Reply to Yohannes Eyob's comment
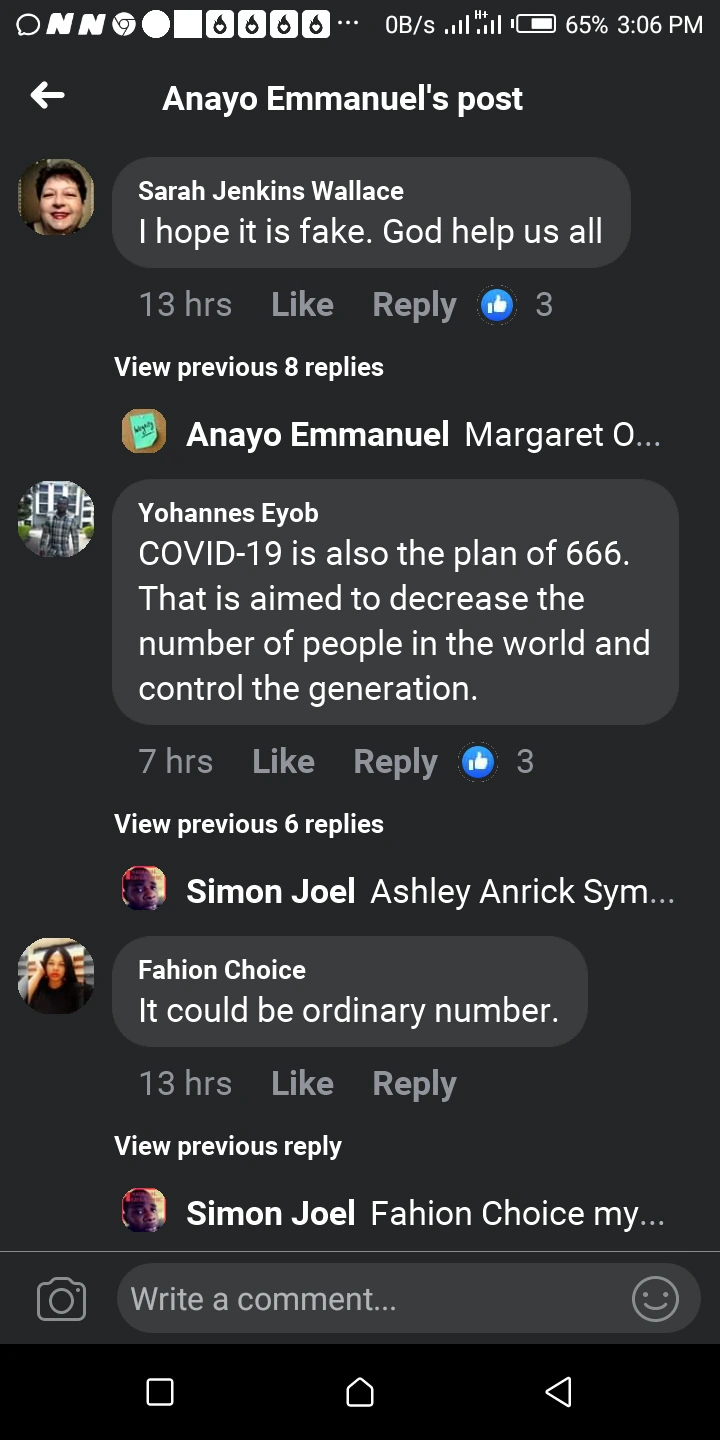 [395, 762]
